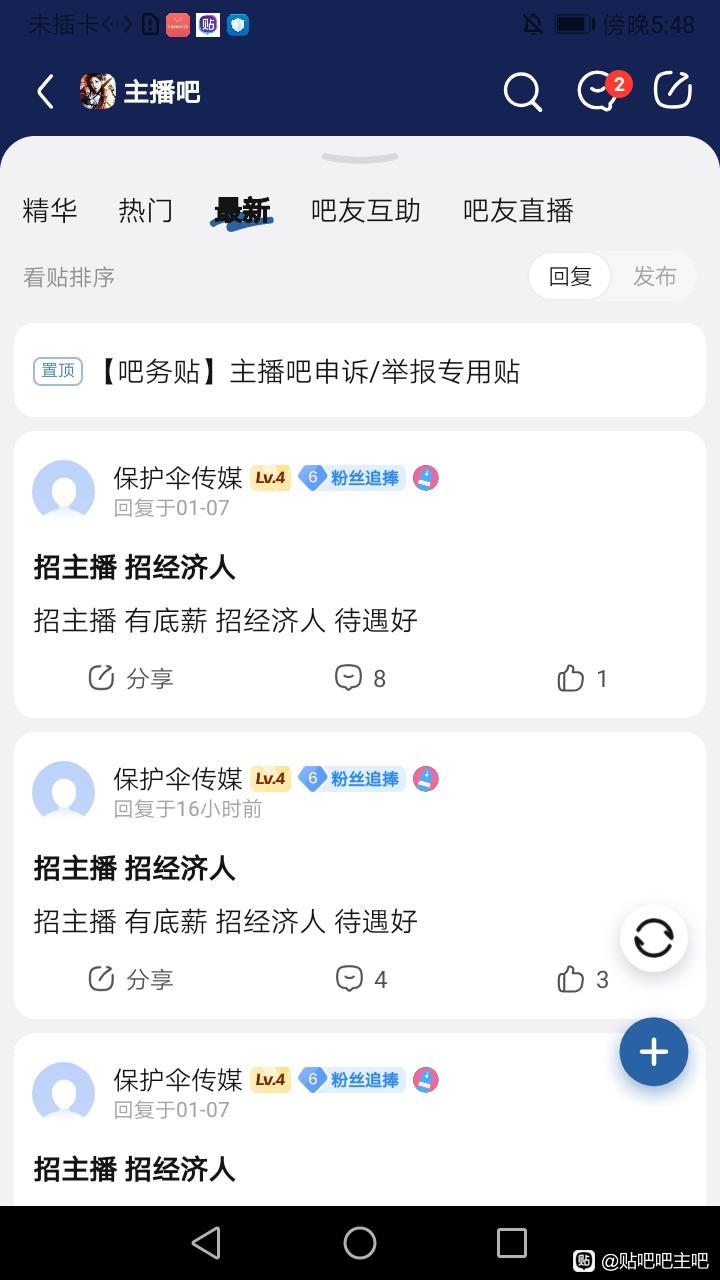The image size is (720, 1280).
Task: Tap the compose post icon in the top bar
Action: pyautogui.click(x=673, y=91)
